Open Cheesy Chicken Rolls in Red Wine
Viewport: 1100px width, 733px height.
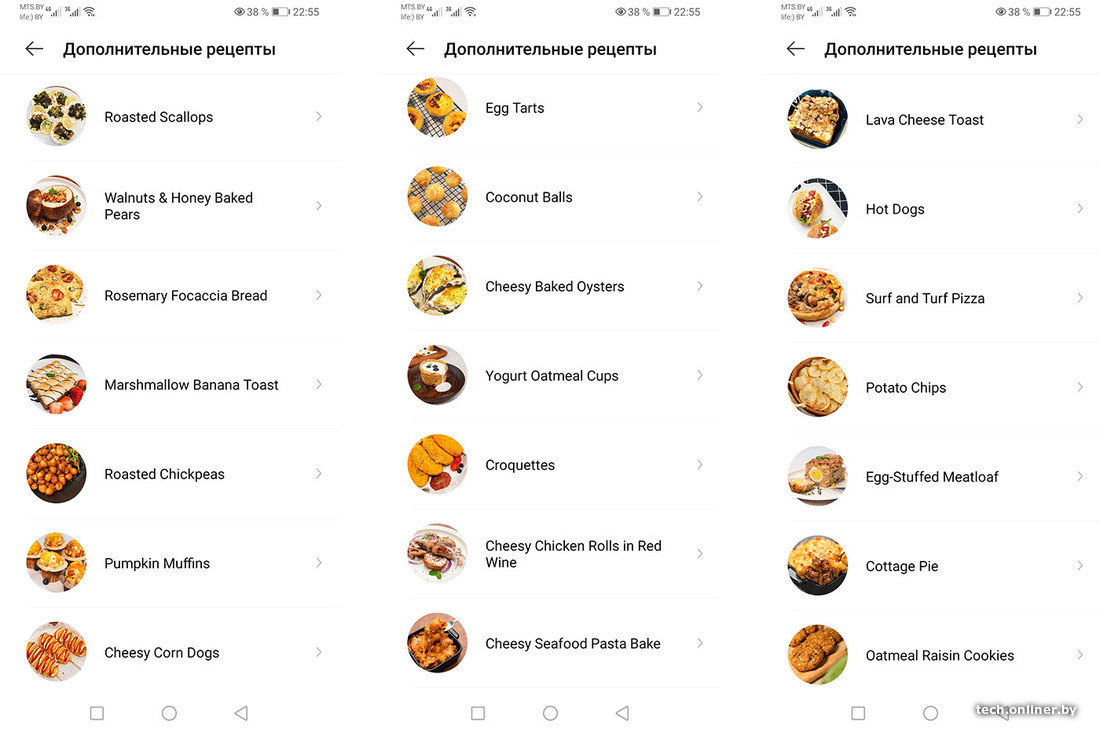pos(573,554)
